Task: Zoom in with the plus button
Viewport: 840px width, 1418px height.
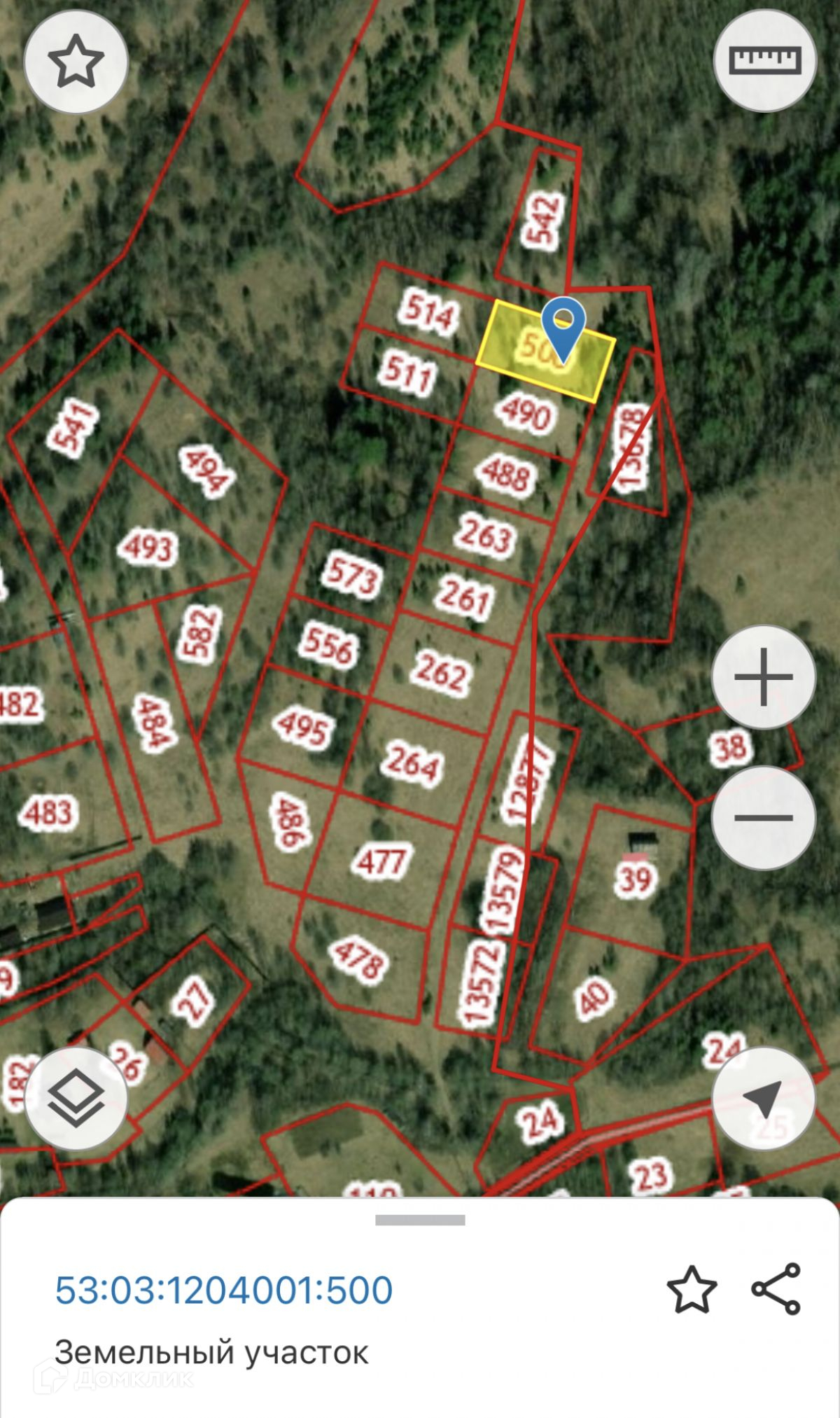Action: coord(764,677)
